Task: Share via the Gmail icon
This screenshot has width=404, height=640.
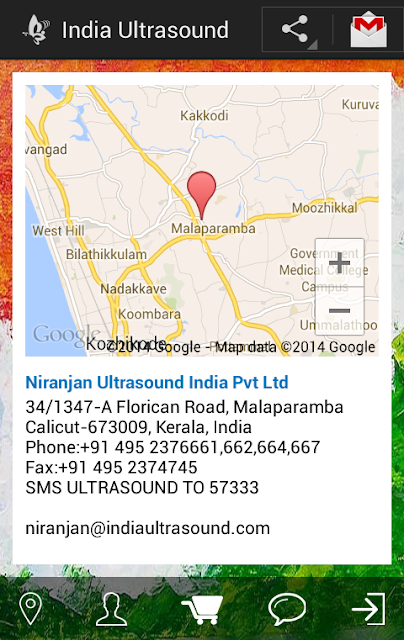Action: 368,29
